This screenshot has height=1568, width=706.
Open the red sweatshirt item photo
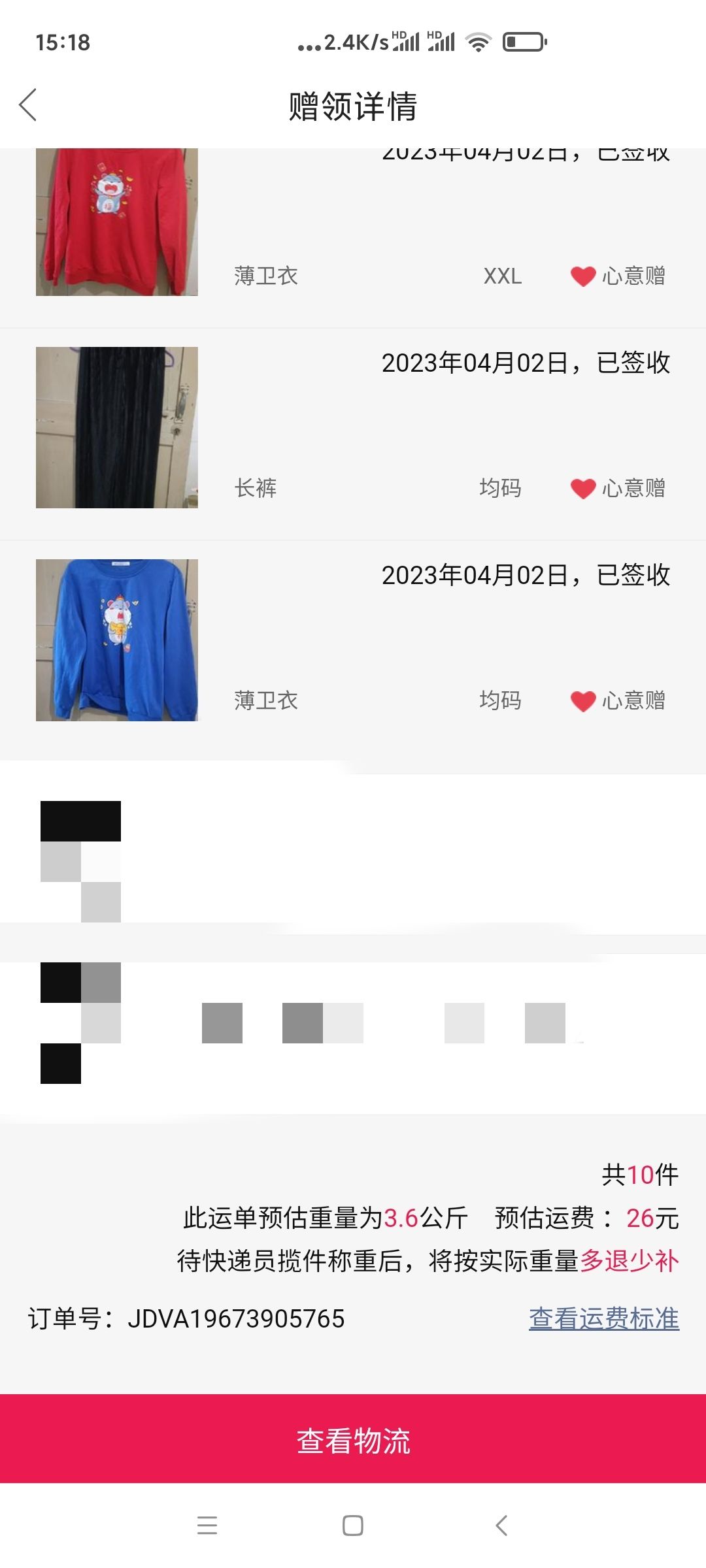coord(117,222)
